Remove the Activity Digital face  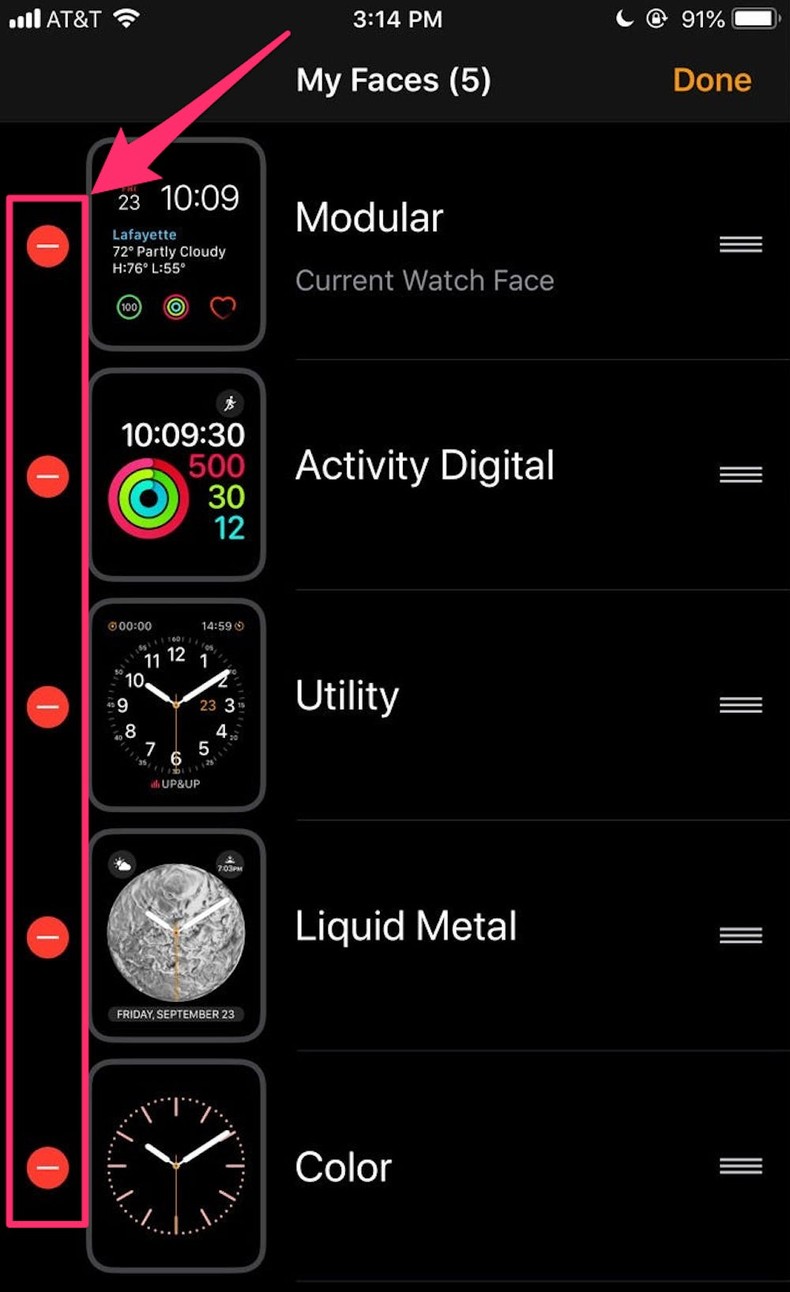48,476
